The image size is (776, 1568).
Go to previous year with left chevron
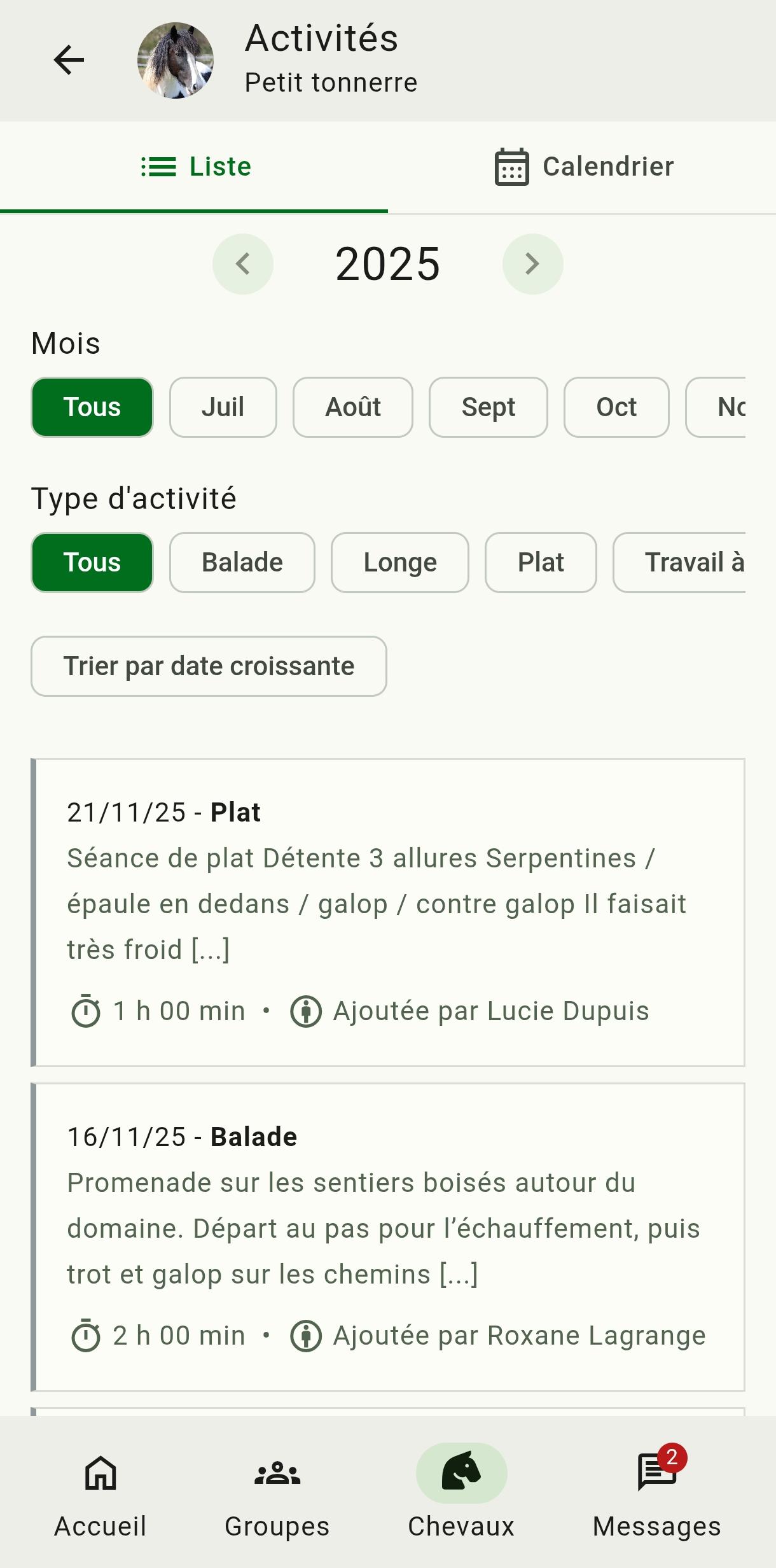[x=242, y=264]
